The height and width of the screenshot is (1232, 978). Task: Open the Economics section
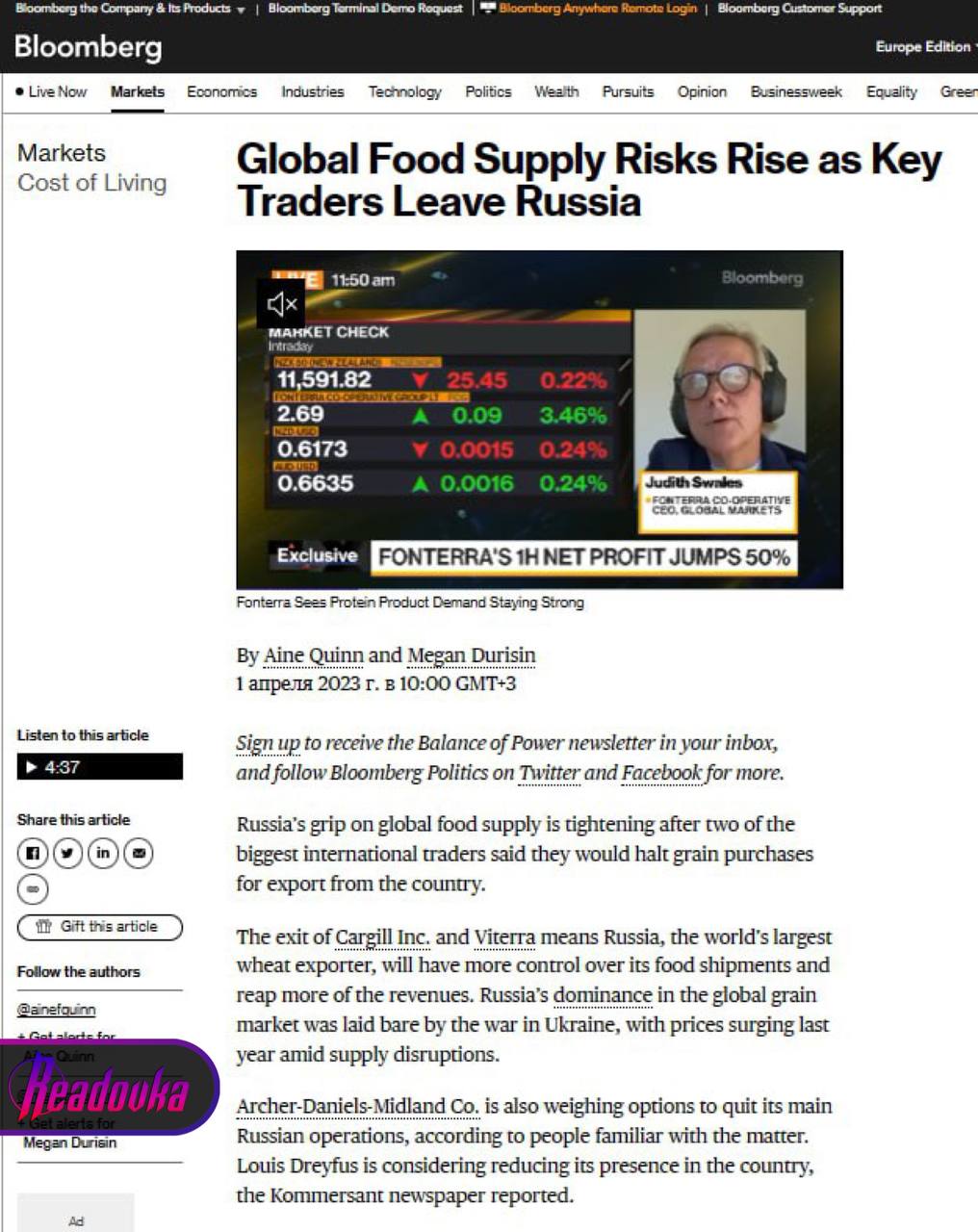221,91
